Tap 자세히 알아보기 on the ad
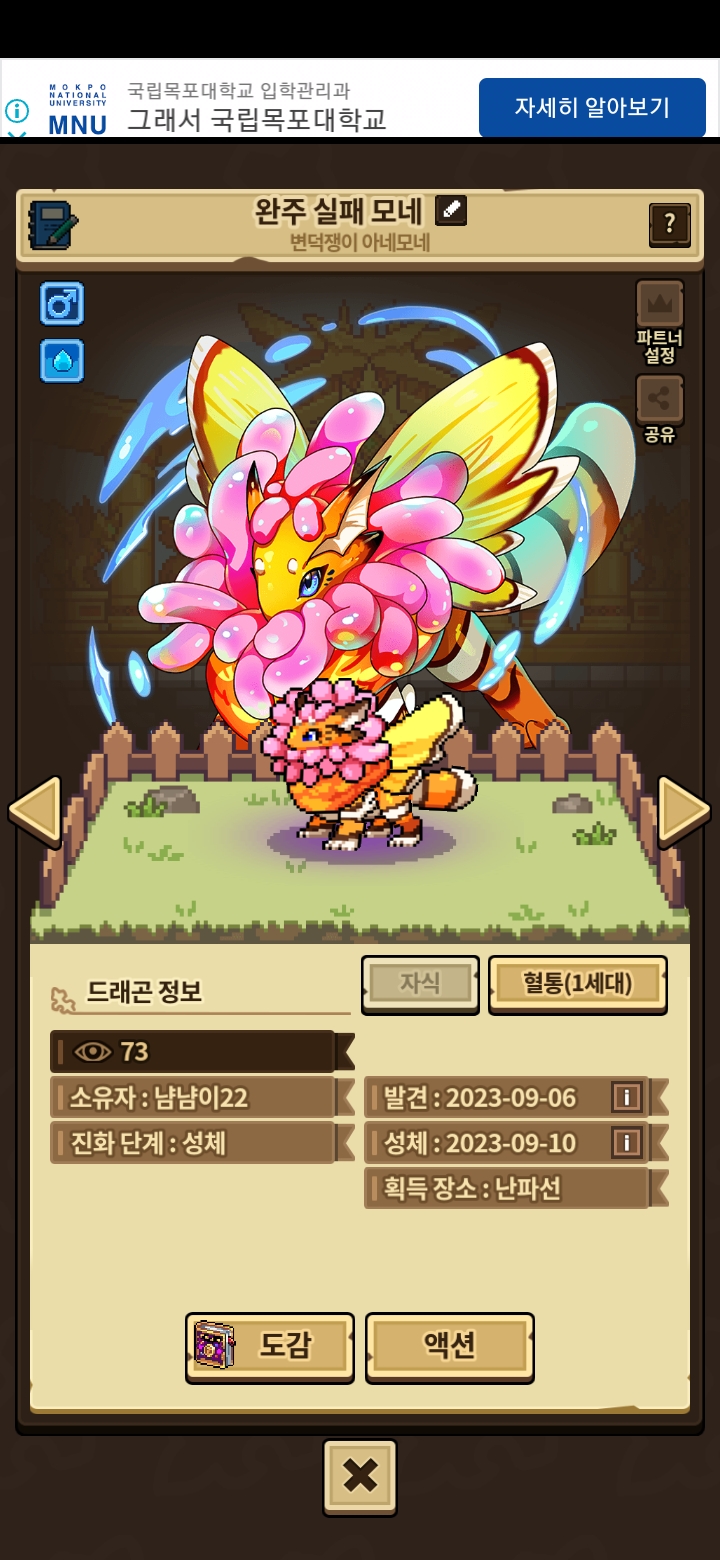The image size is (720, 1560). [x=592, y=107]
